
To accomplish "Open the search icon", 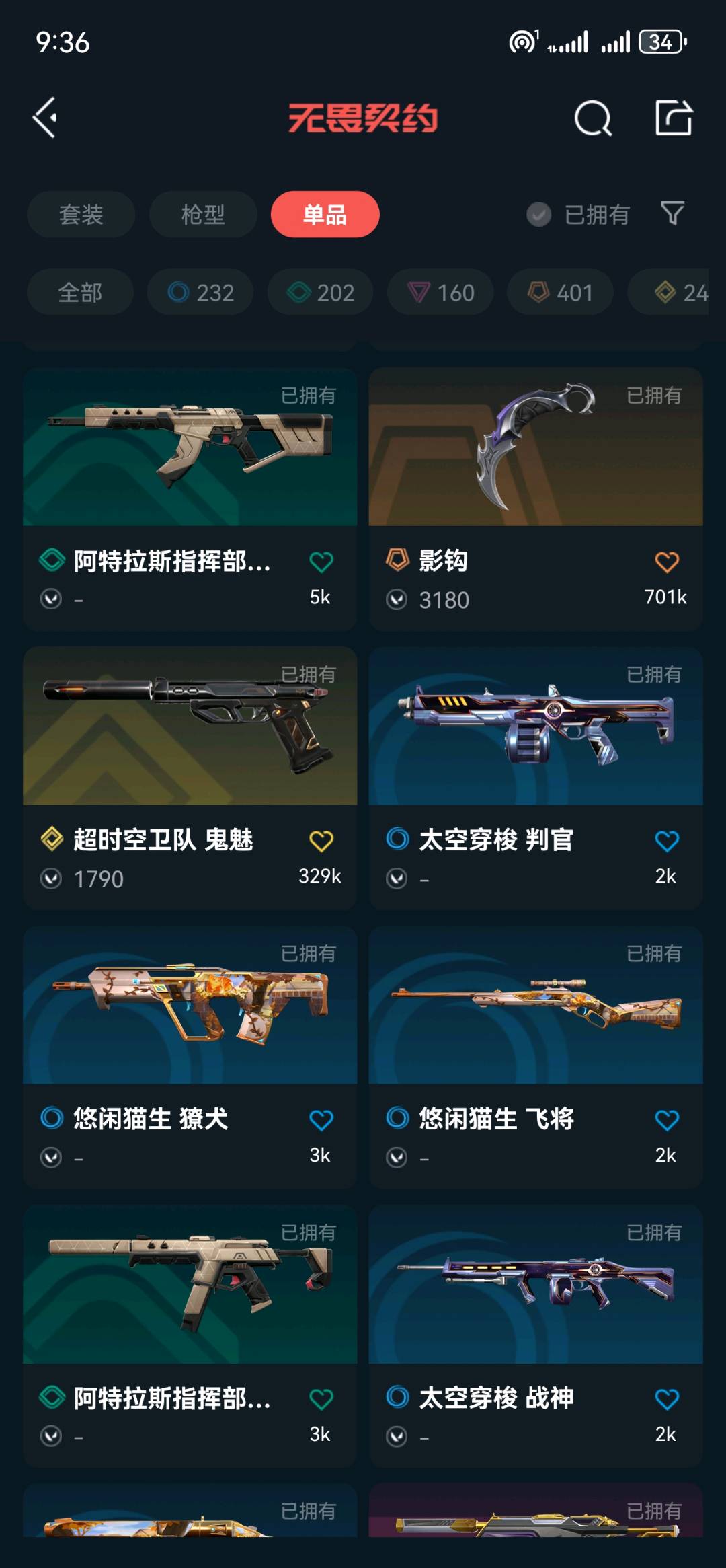I will pyautogui.click(x=592, y=118).
